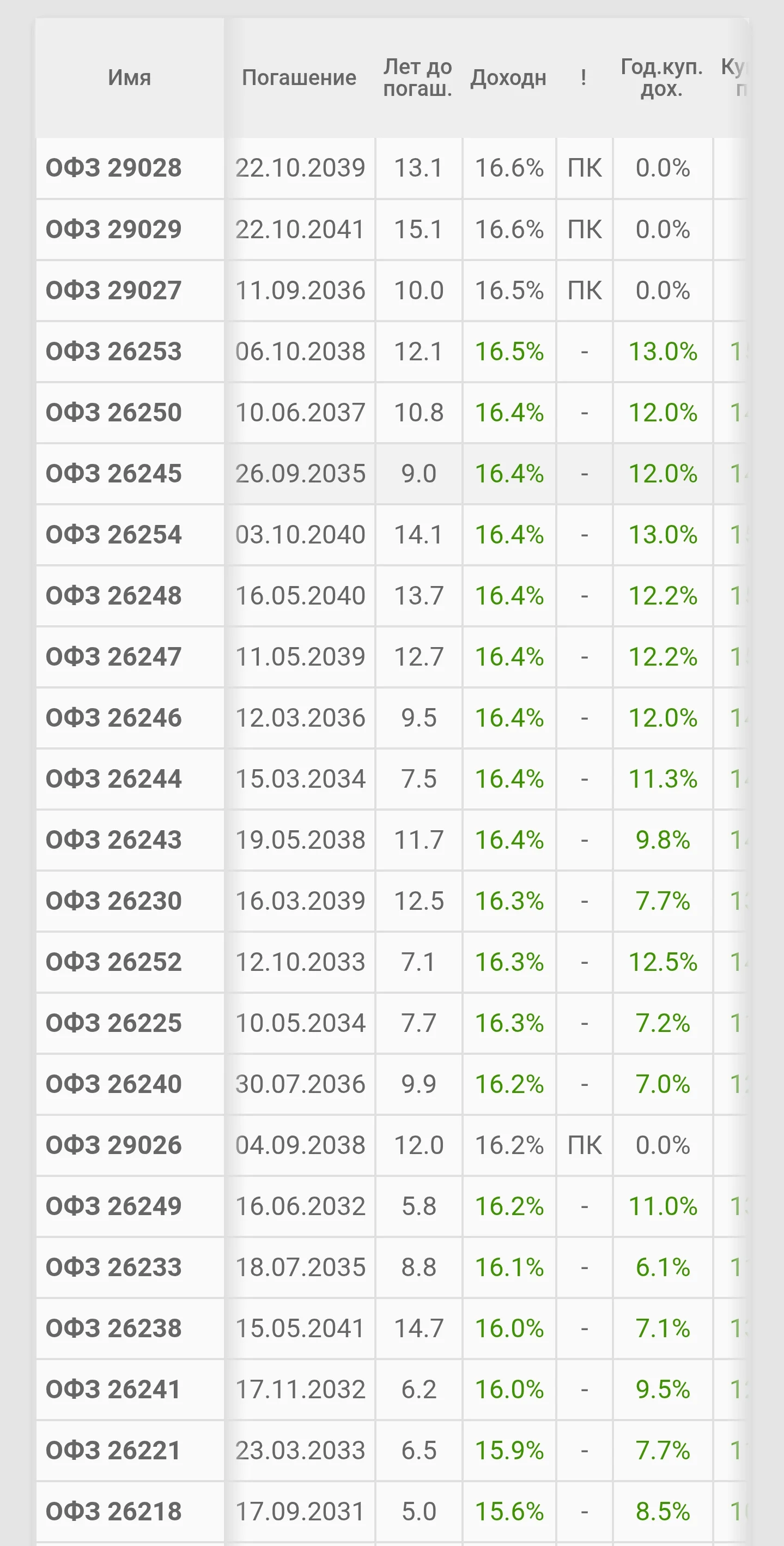Open bond ОФЗ 26253
The image size is (784, 1546).
click(114, 351)
